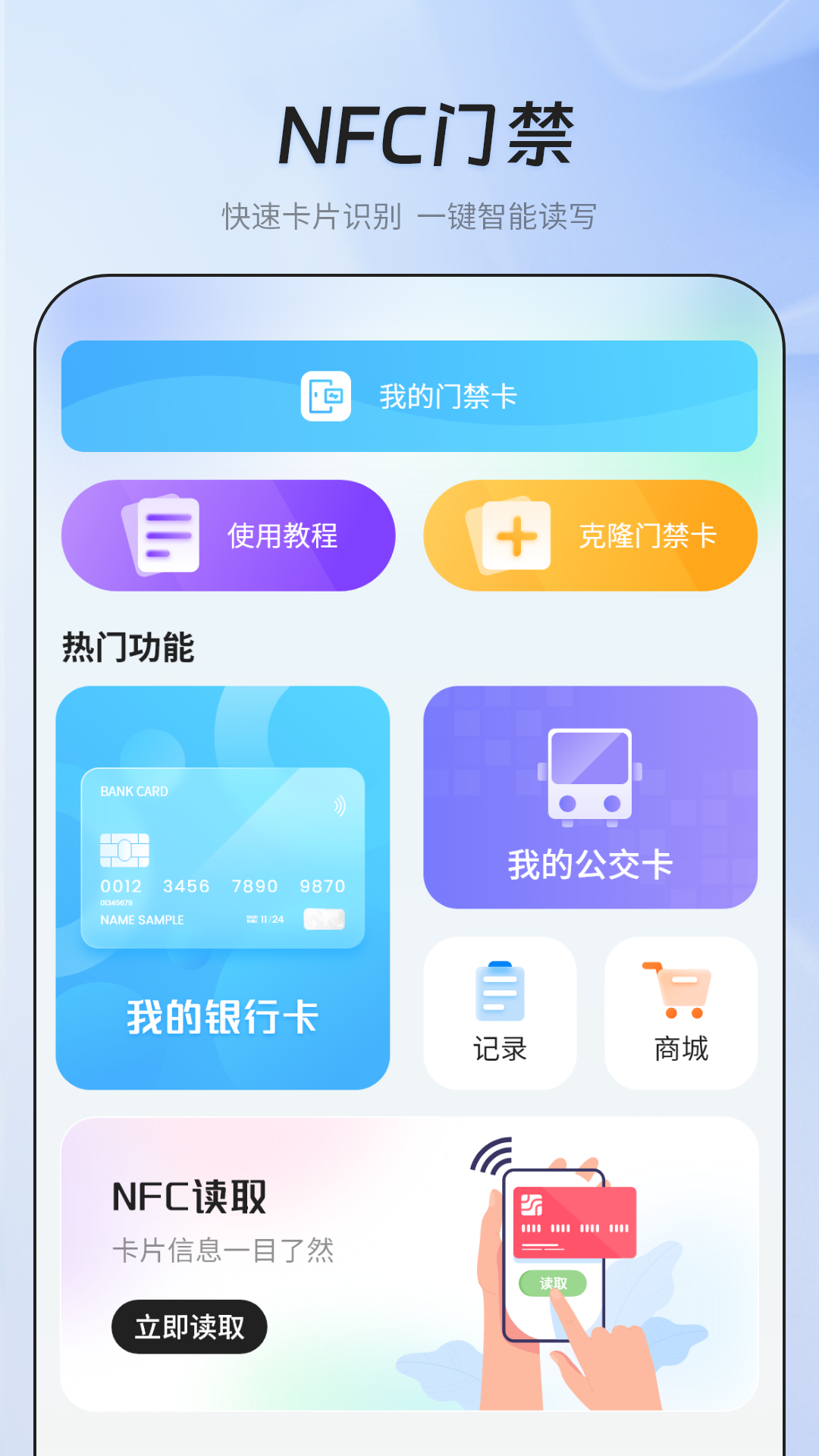Open 我的门禁卡 (My Access Card)
The width and height of the screenshot is (819, 1456).
point(409,396)
